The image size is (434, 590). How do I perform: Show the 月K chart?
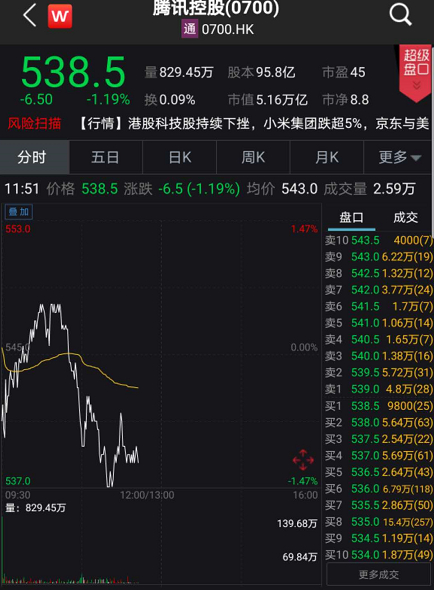(x=327, y=157)
